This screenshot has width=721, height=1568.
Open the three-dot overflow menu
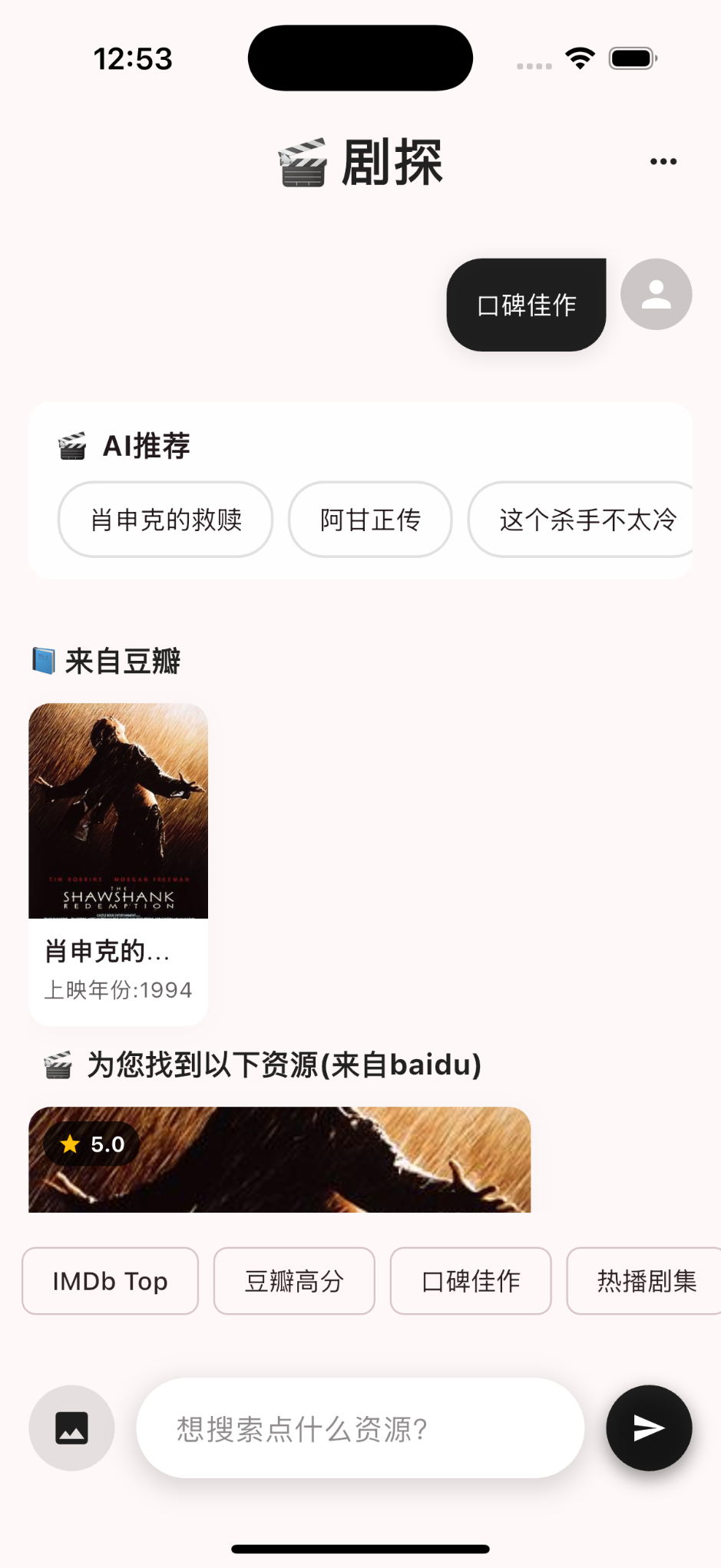(663, 161)
